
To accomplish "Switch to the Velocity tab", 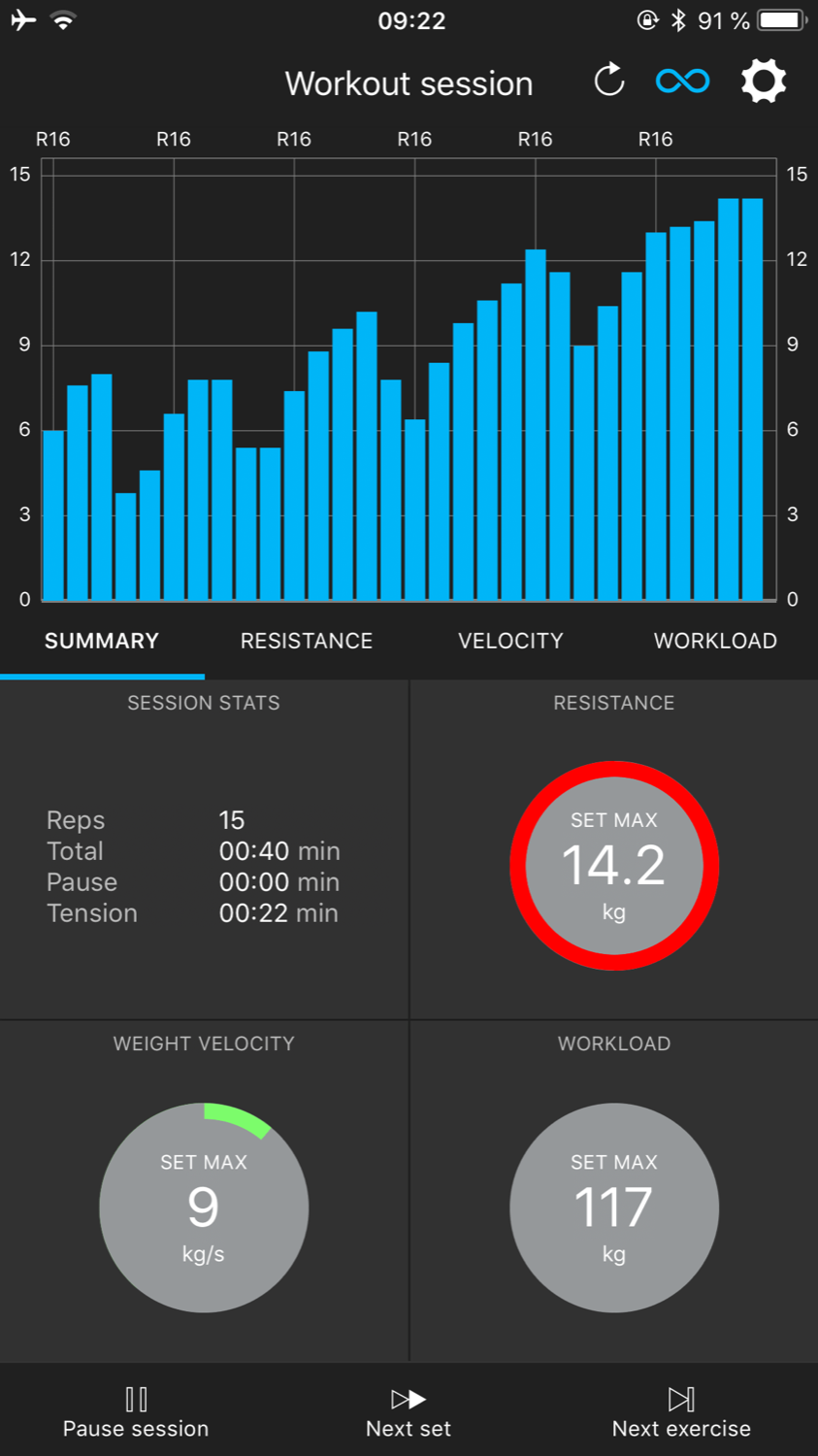I will (510, 641).
